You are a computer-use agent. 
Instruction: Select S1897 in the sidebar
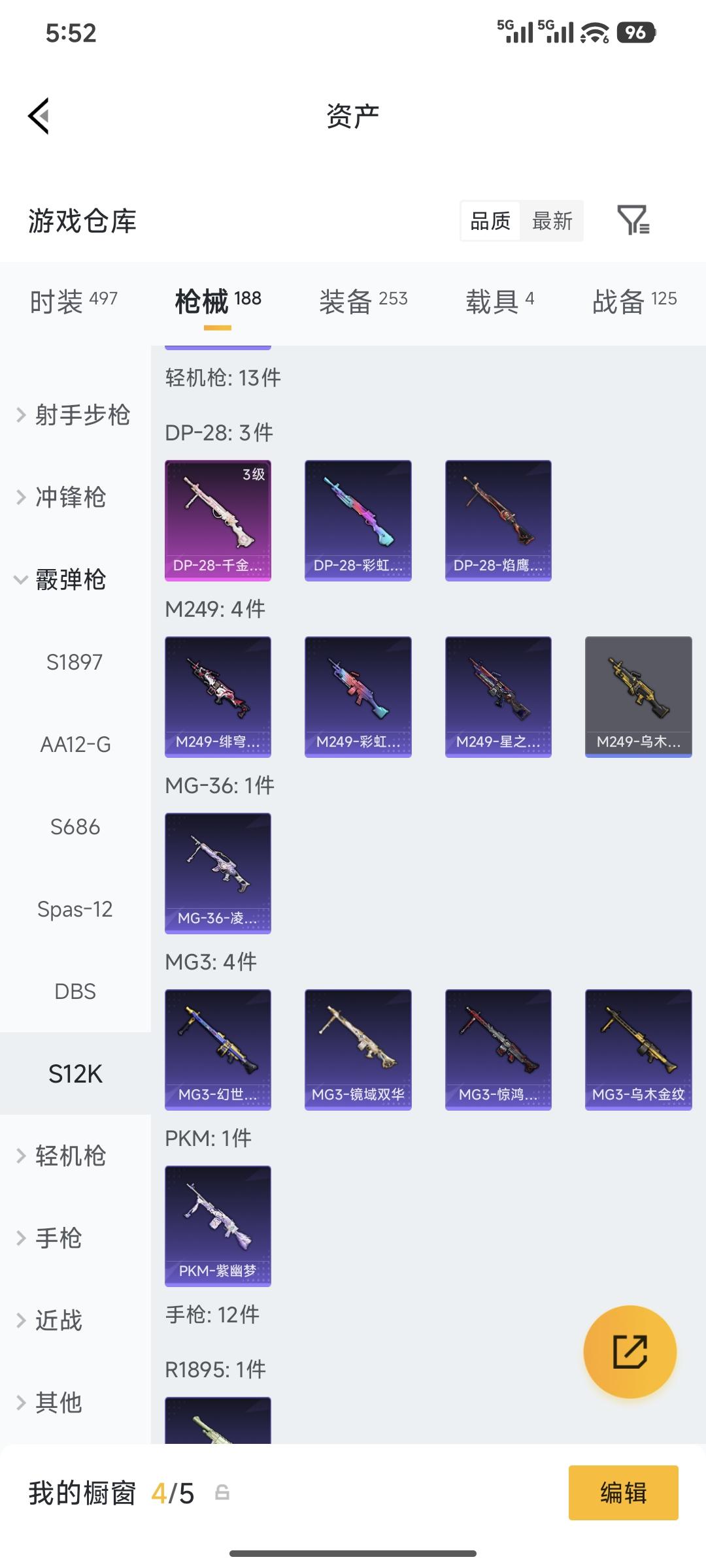[75, 662]
